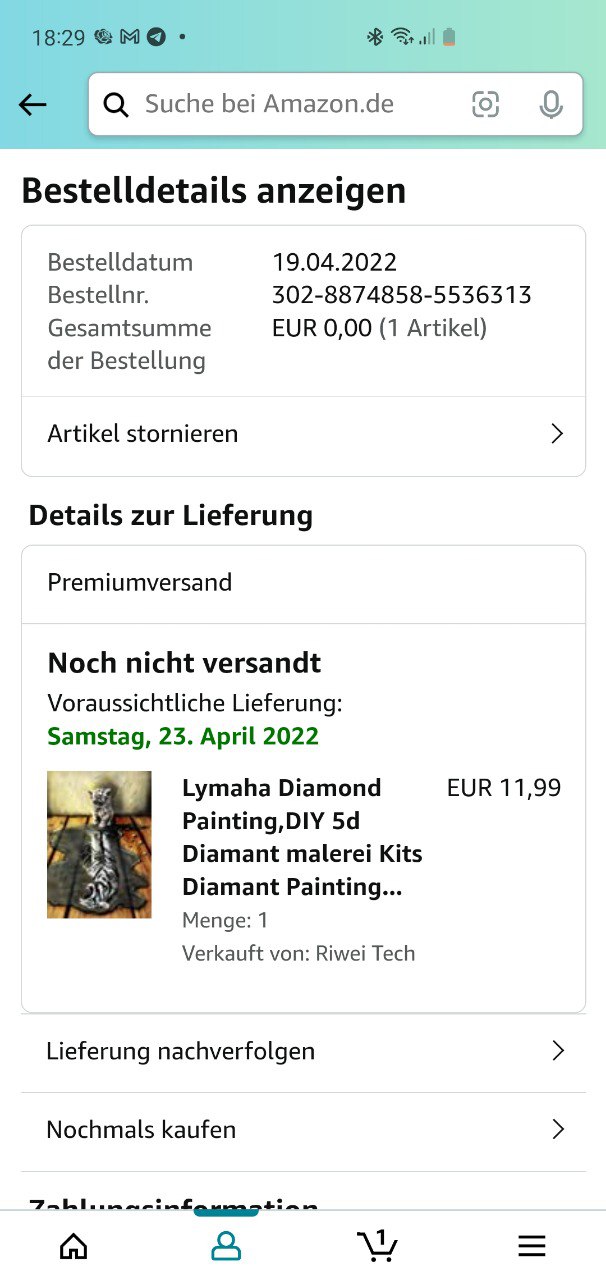
Task: Open Lieferung nachverfolgen
Action: click(303, 1051)
